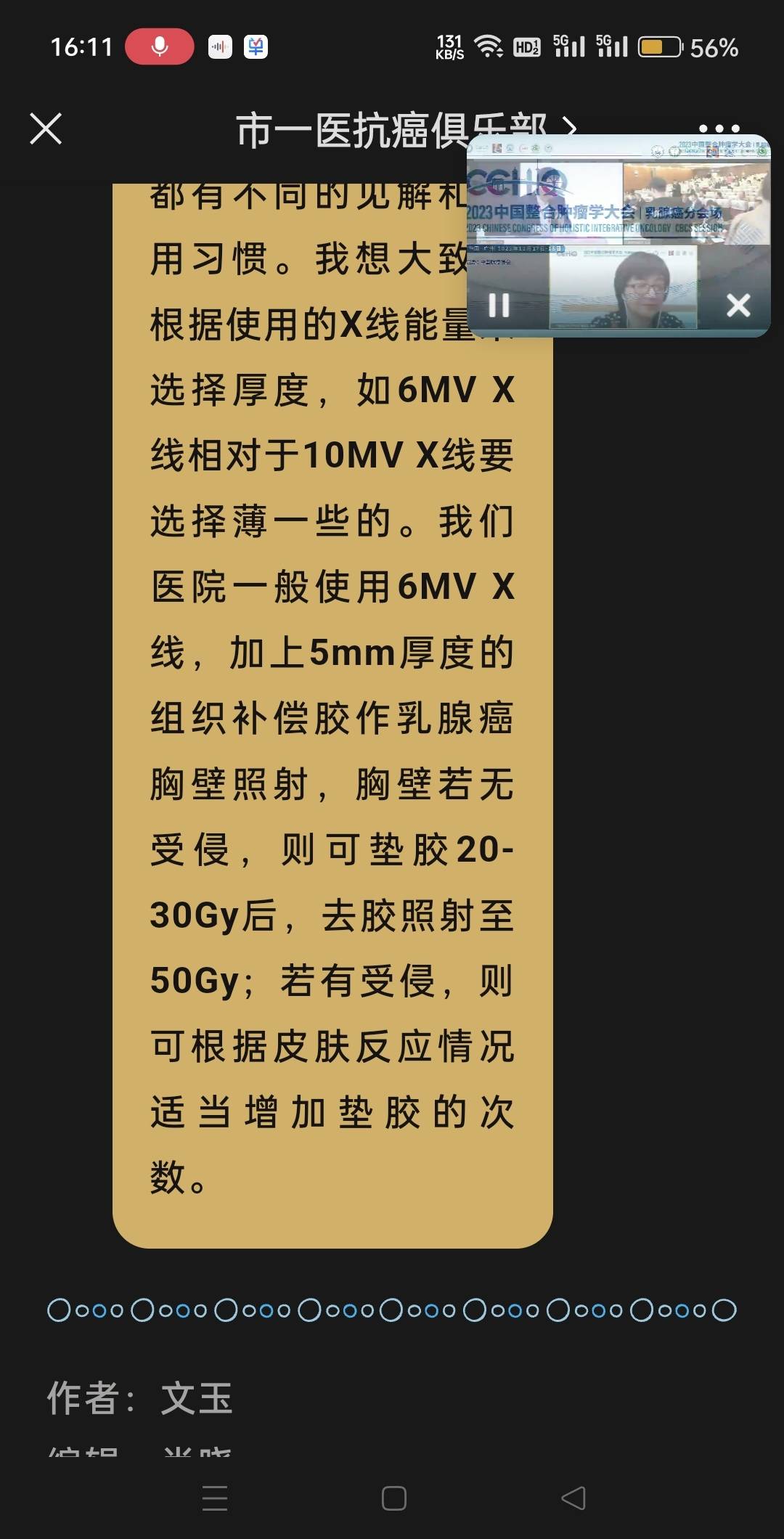This screenshot has width=784, height=1539.
Task: Close the article using top-left X
Action: [x=46, y=128]
